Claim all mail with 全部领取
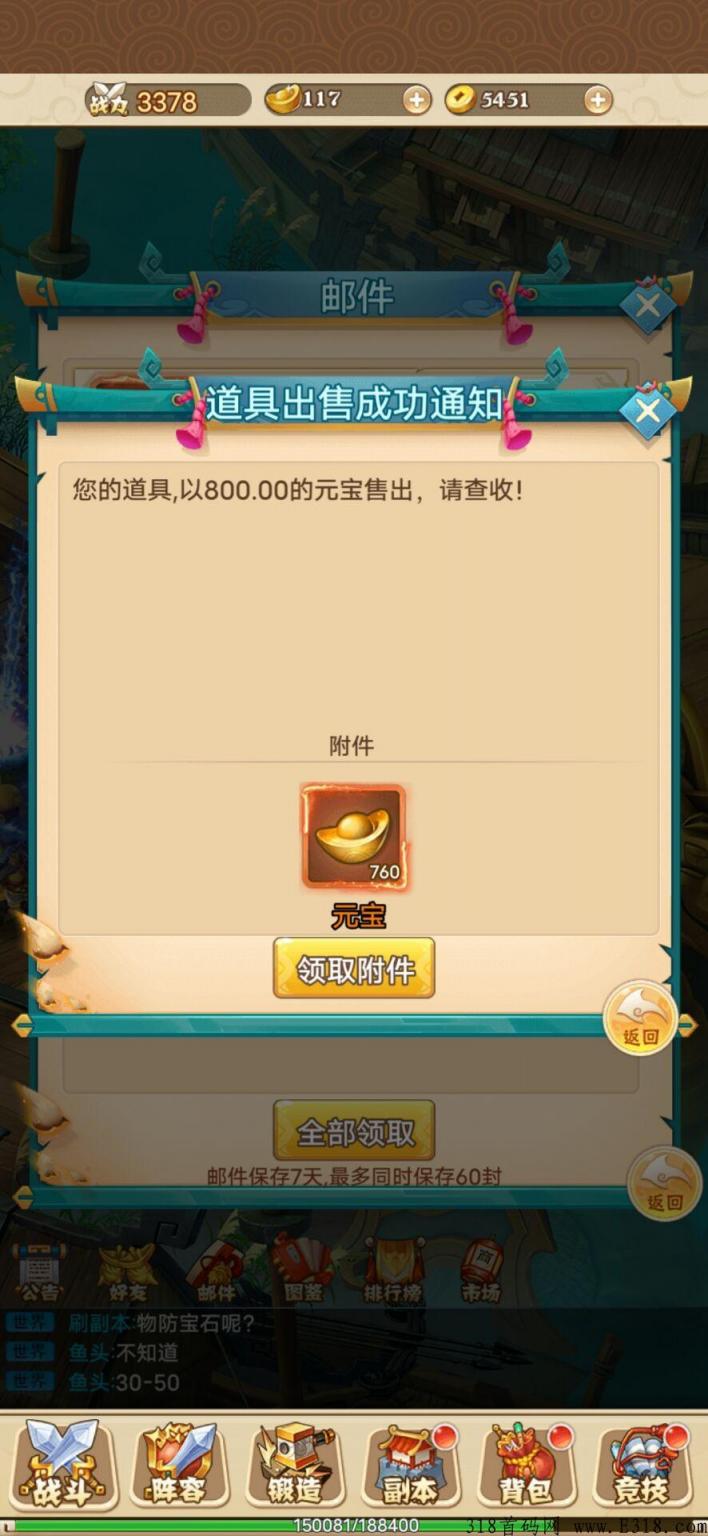The width and height of the screenshot is (708, 1536). coord(354,1131)
